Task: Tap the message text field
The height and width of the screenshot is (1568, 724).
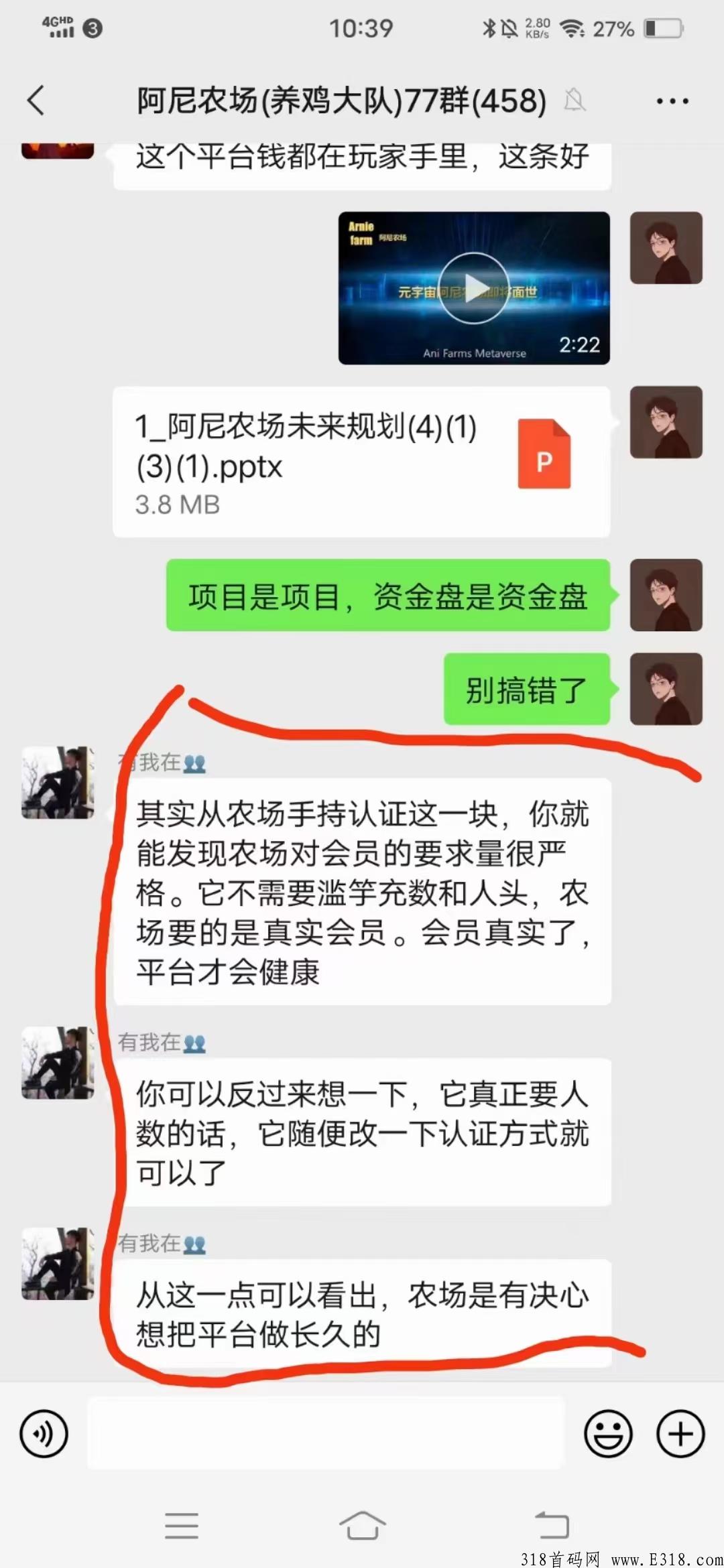Action: point(326,1433)
